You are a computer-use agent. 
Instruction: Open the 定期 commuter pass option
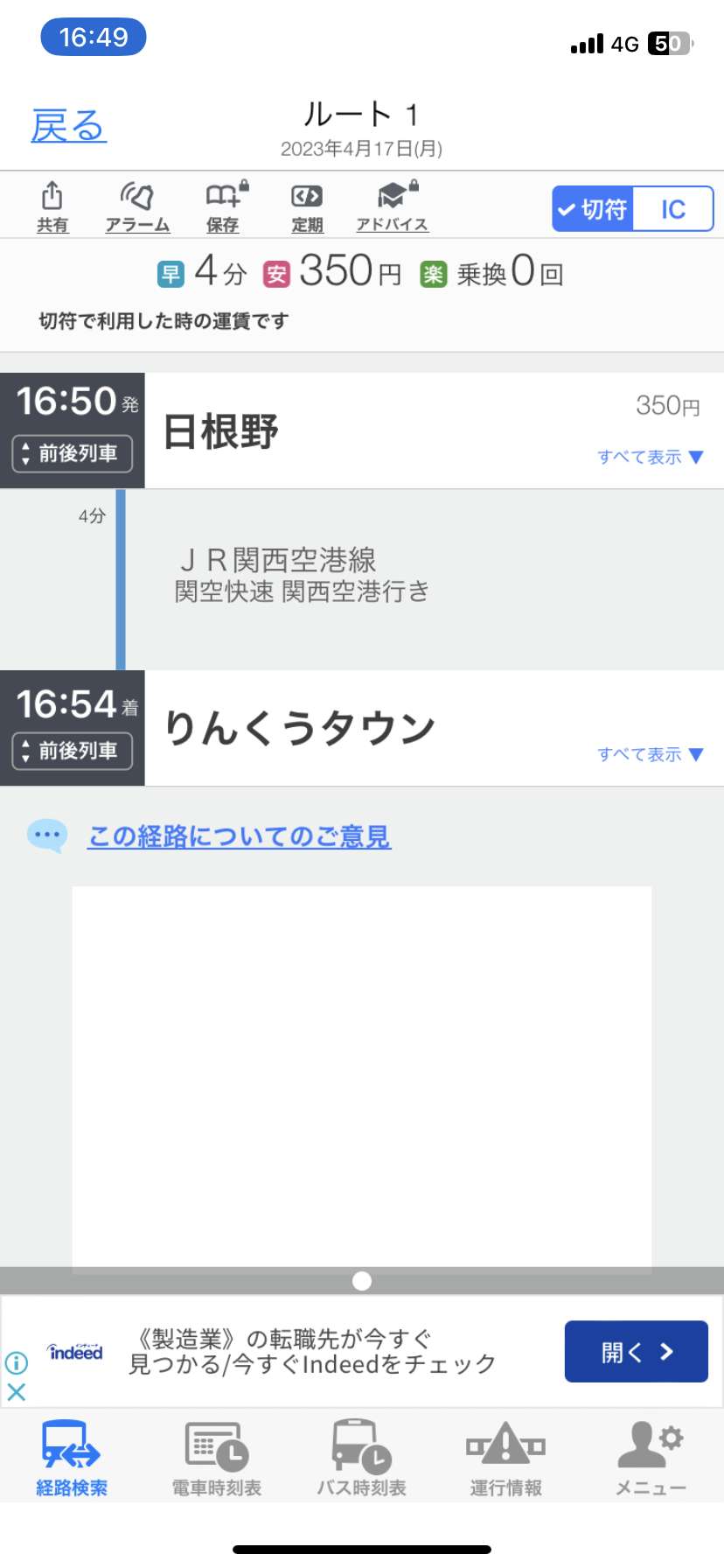(307, 206)
